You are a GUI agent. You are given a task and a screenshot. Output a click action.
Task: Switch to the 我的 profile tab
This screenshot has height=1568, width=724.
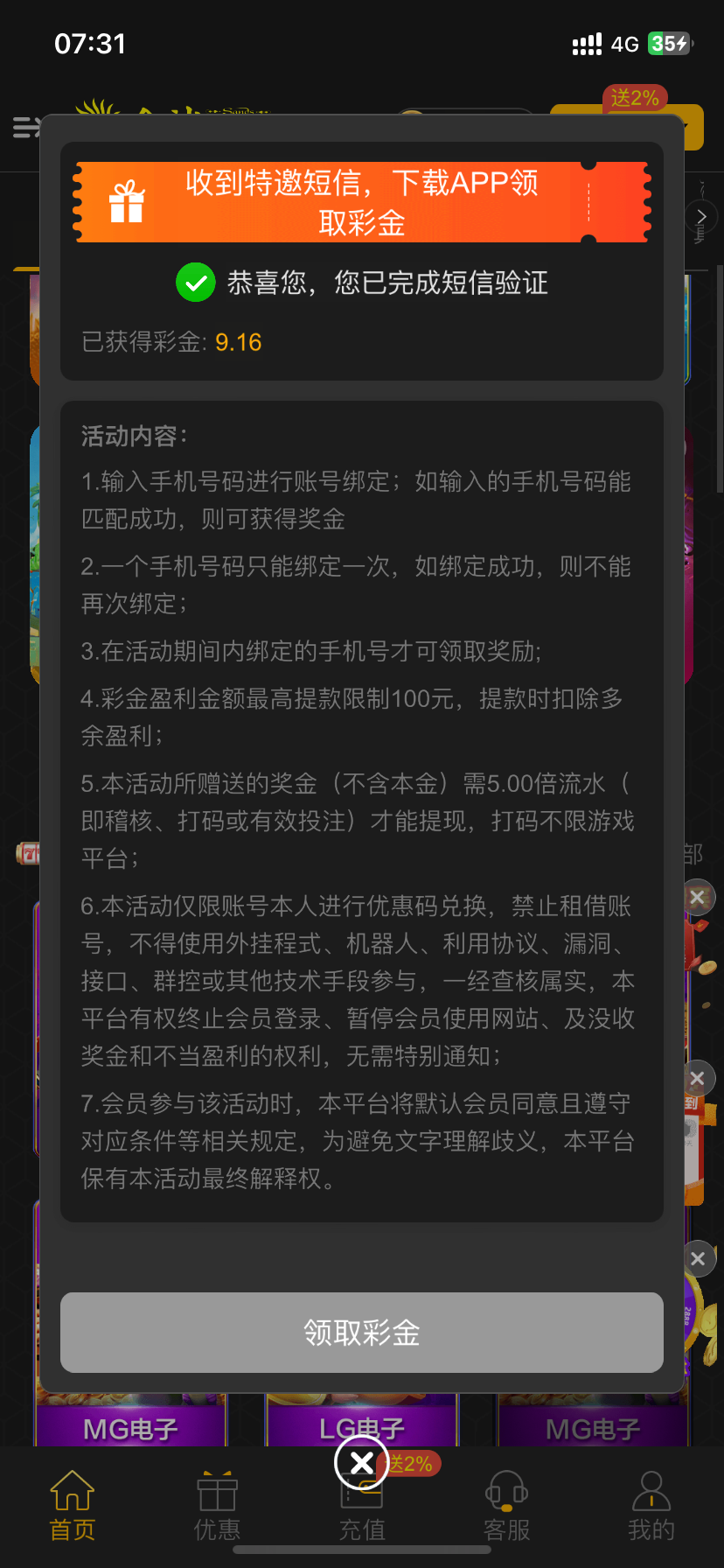click(651, 1504)
